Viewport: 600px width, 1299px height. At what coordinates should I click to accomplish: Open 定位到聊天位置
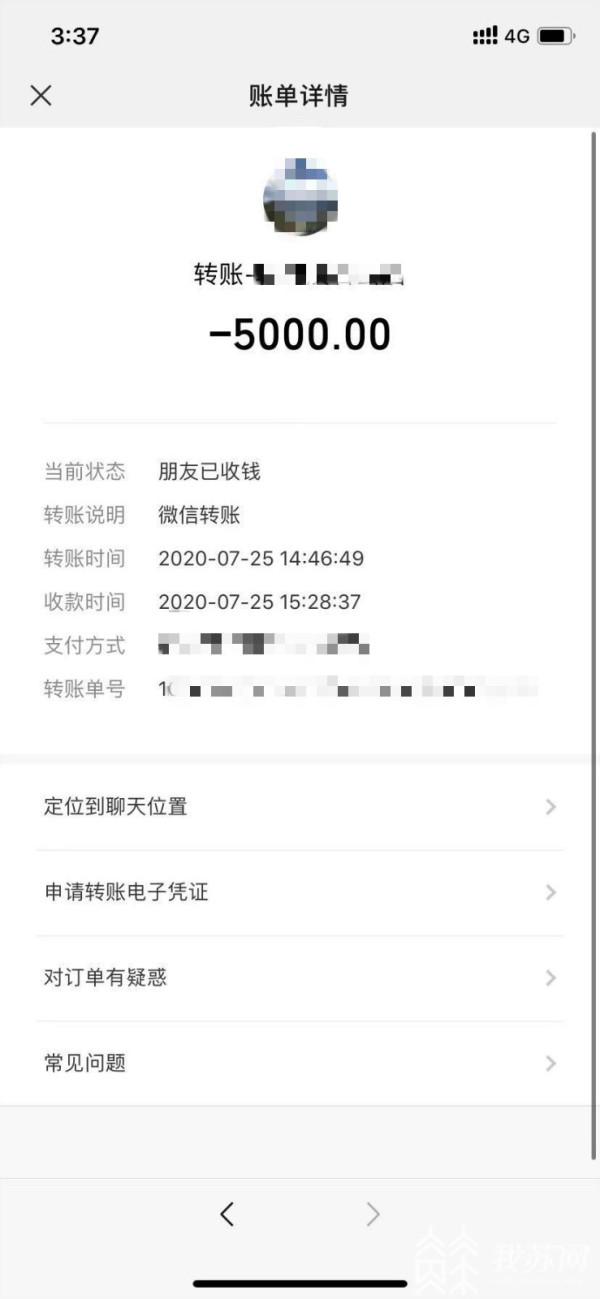[298, 806]
